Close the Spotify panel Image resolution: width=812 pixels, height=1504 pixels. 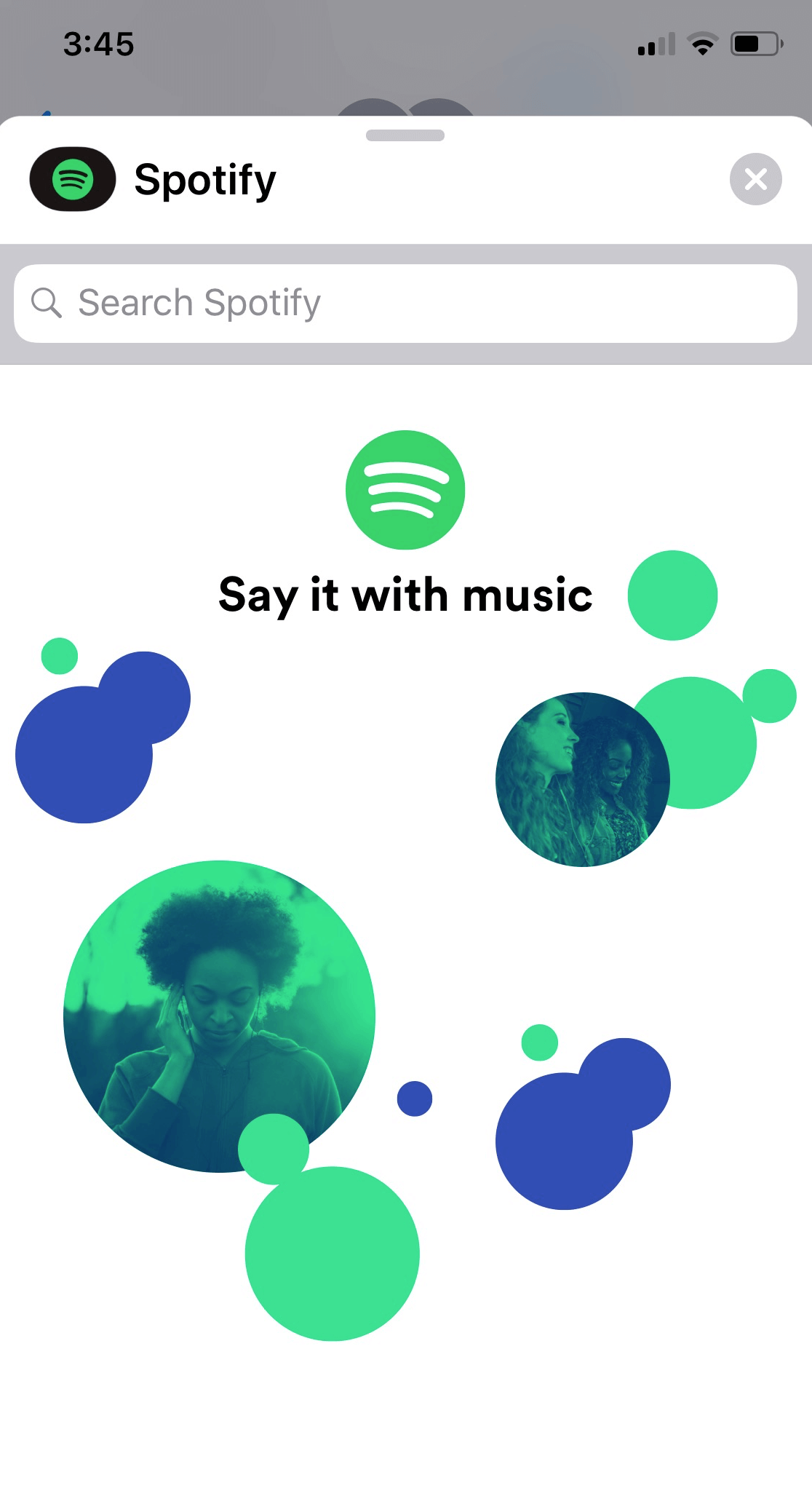click(755, 179)
